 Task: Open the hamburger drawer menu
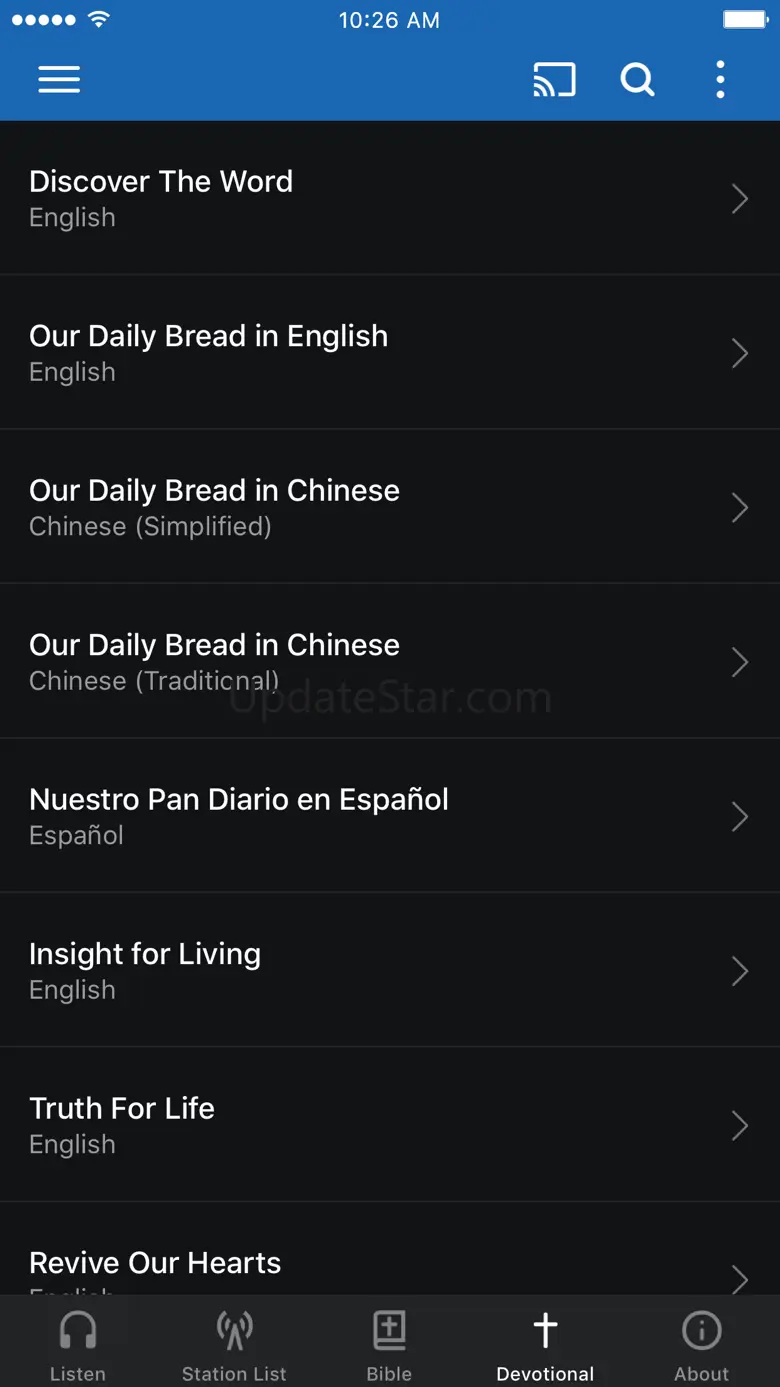[x=59, y=80]
